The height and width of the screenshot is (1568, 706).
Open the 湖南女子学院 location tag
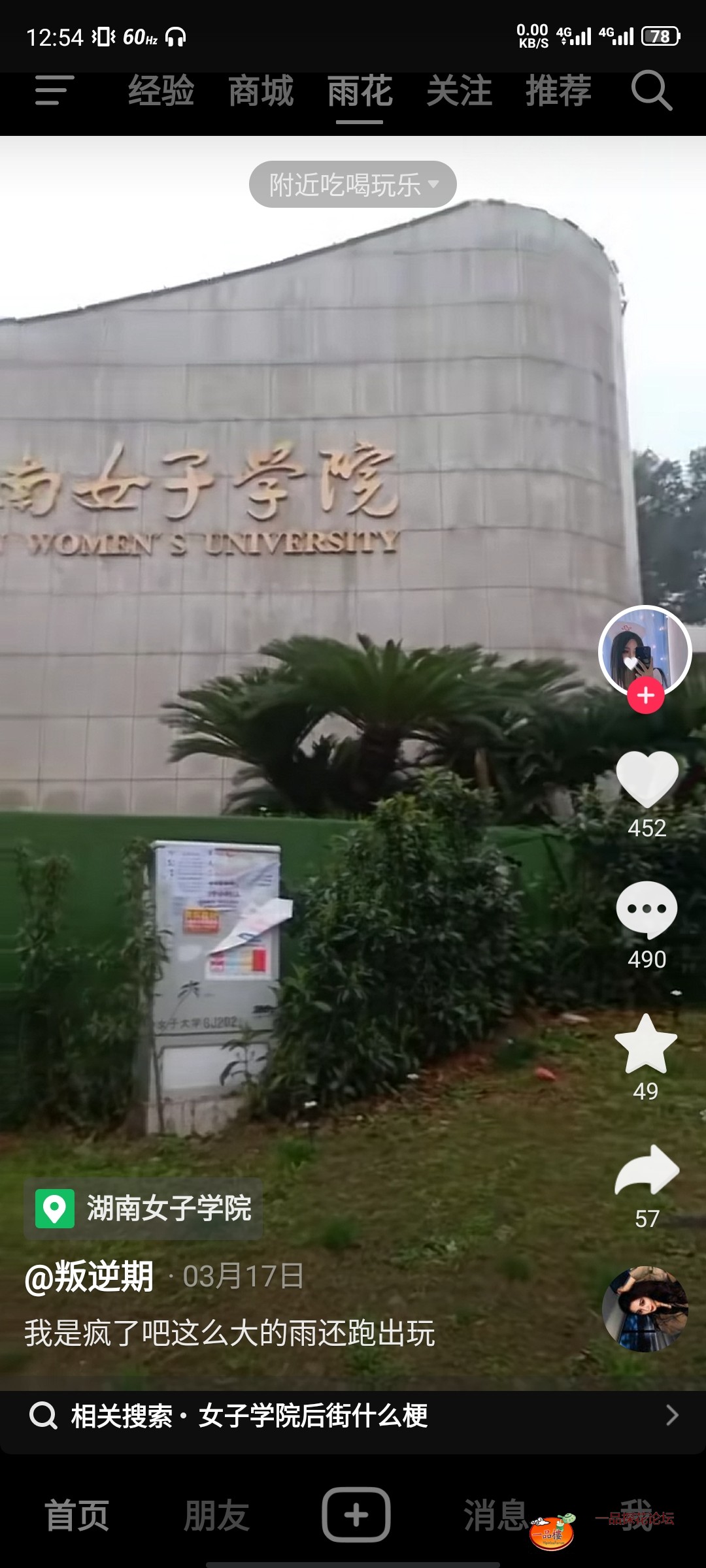[144, 1209]
